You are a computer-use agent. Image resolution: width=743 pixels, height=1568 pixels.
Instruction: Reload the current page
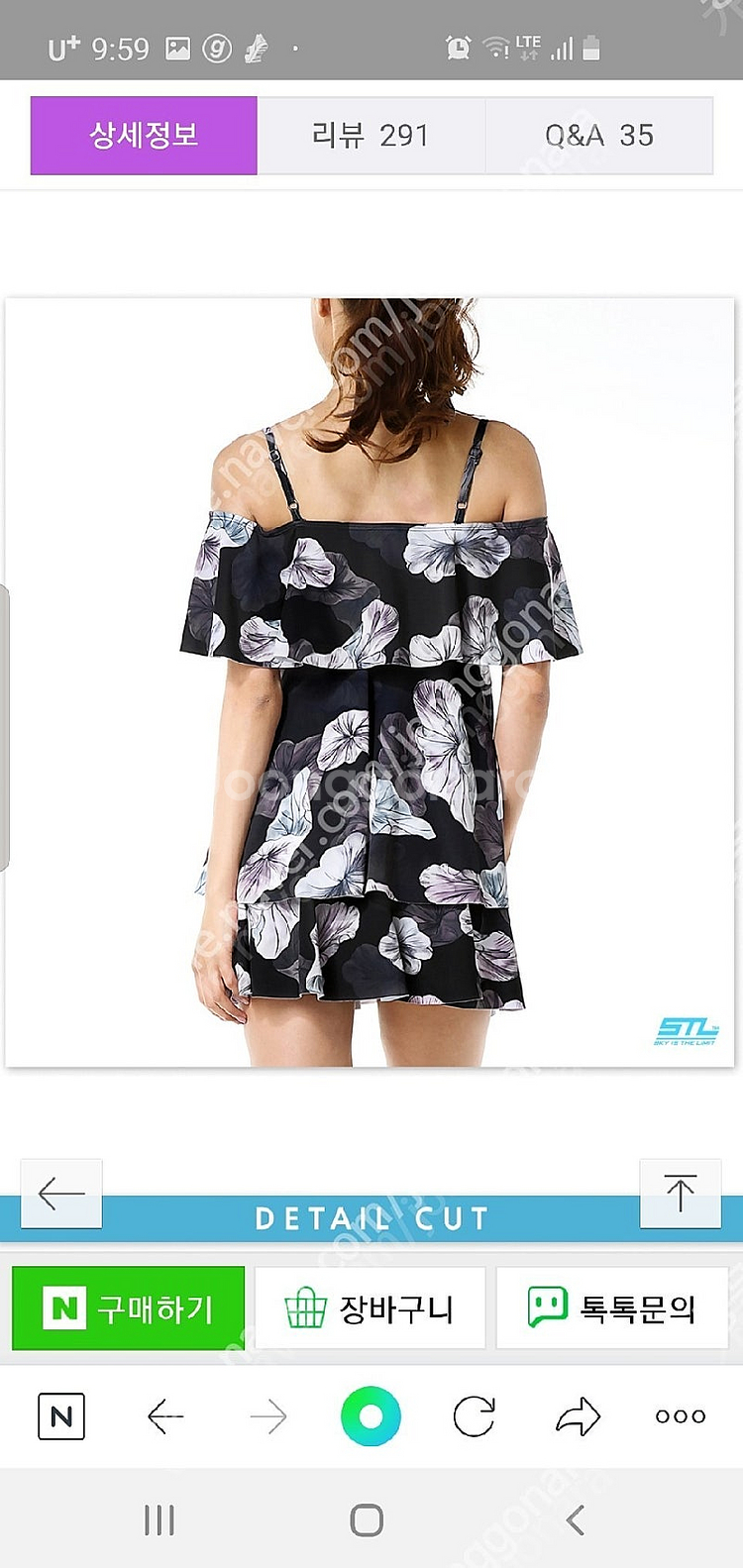474,1416
